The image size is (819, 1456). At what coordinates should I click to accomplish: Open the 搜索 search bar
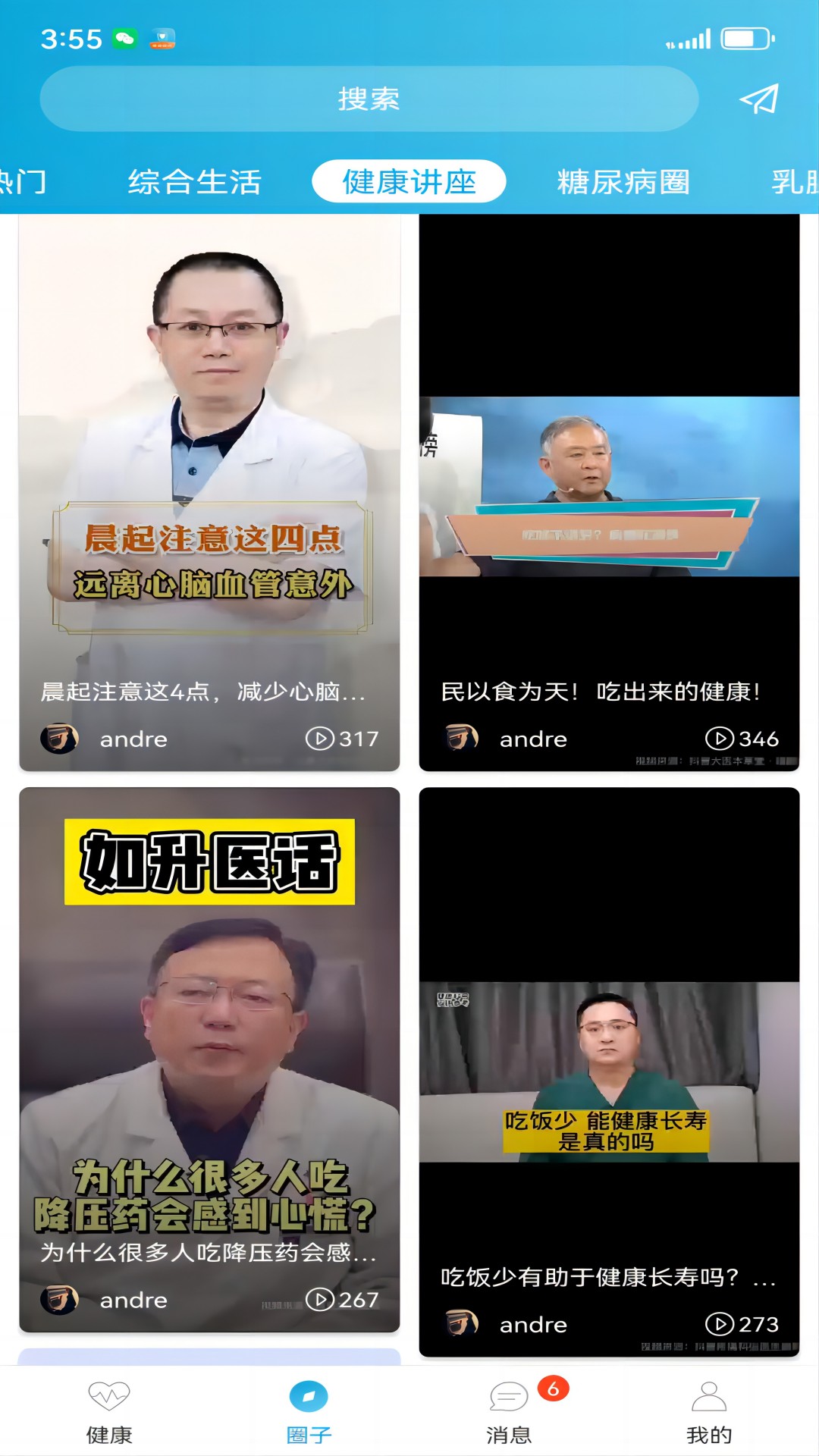[369, 99]
